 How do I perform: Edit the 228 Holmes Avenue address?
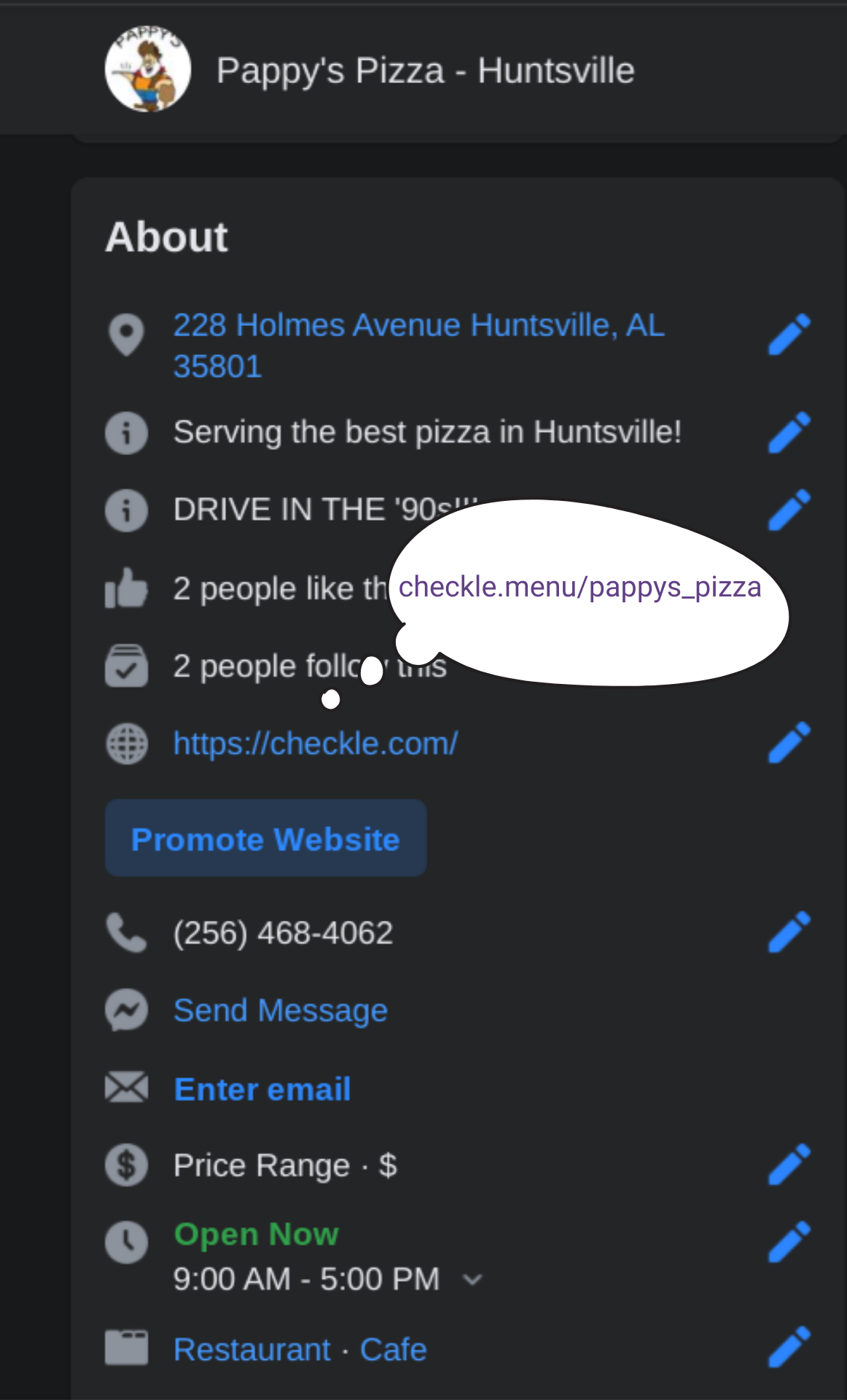point(789,335)
